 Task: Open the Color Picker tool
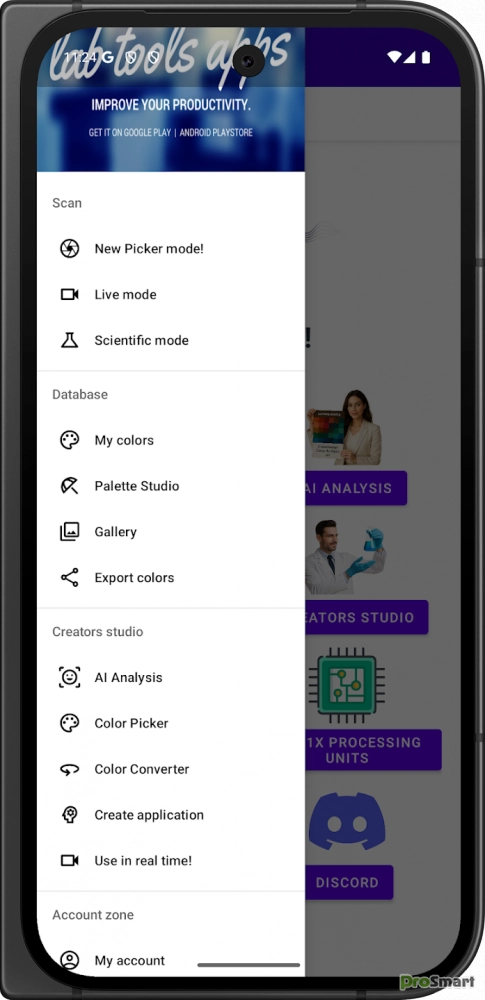(x=170, y=723)
